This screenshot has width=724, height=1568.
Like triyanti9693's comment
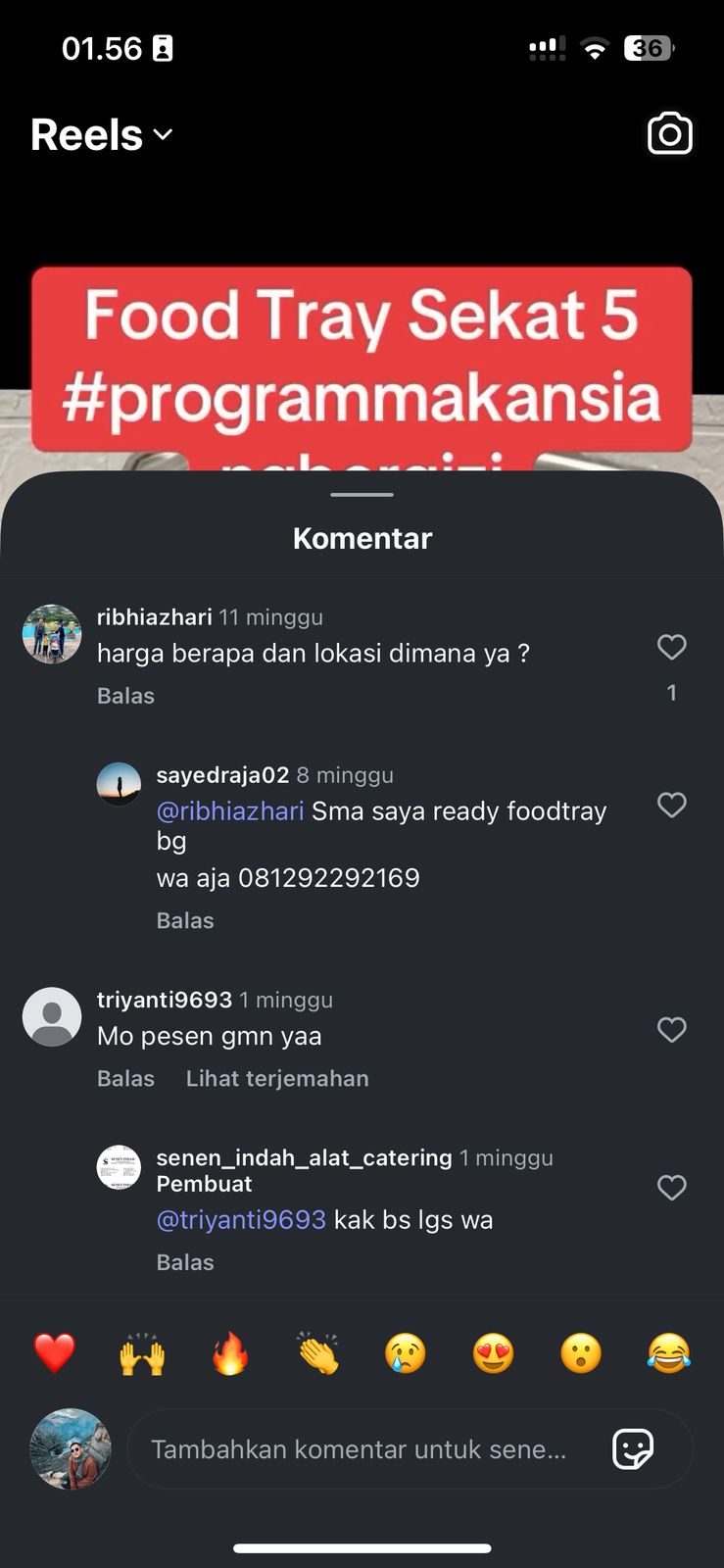tap(671, 1029)
